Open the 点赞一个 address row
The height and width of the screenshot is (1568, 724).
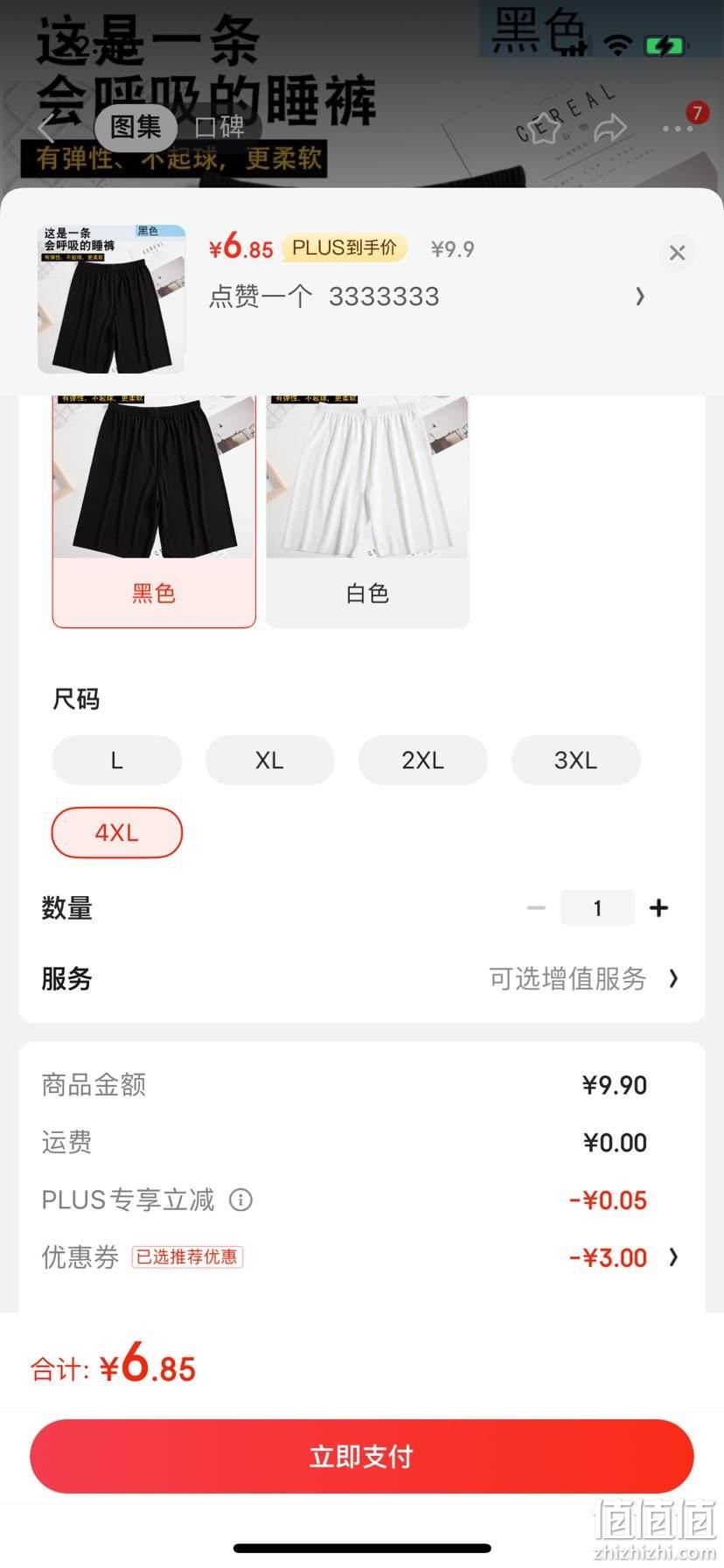(427, 297)
